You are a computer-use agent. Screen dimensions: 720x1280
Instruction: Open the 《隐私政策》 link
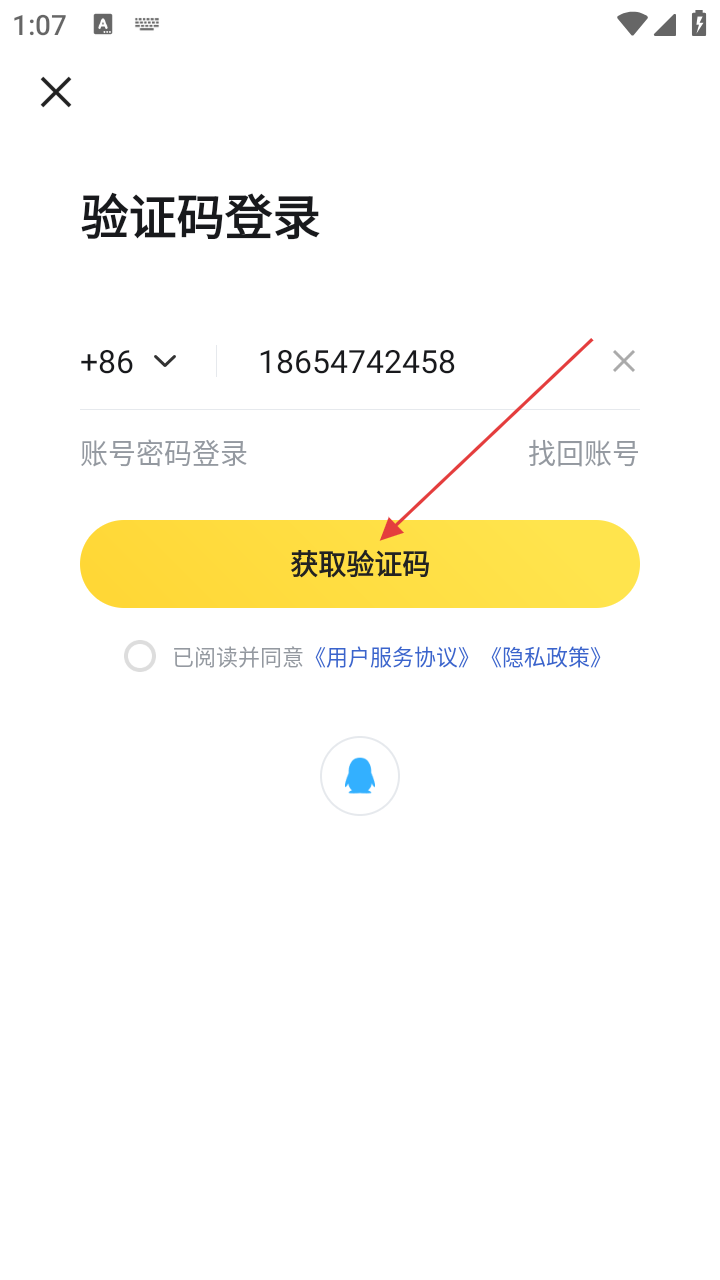[x=546, y=657]
